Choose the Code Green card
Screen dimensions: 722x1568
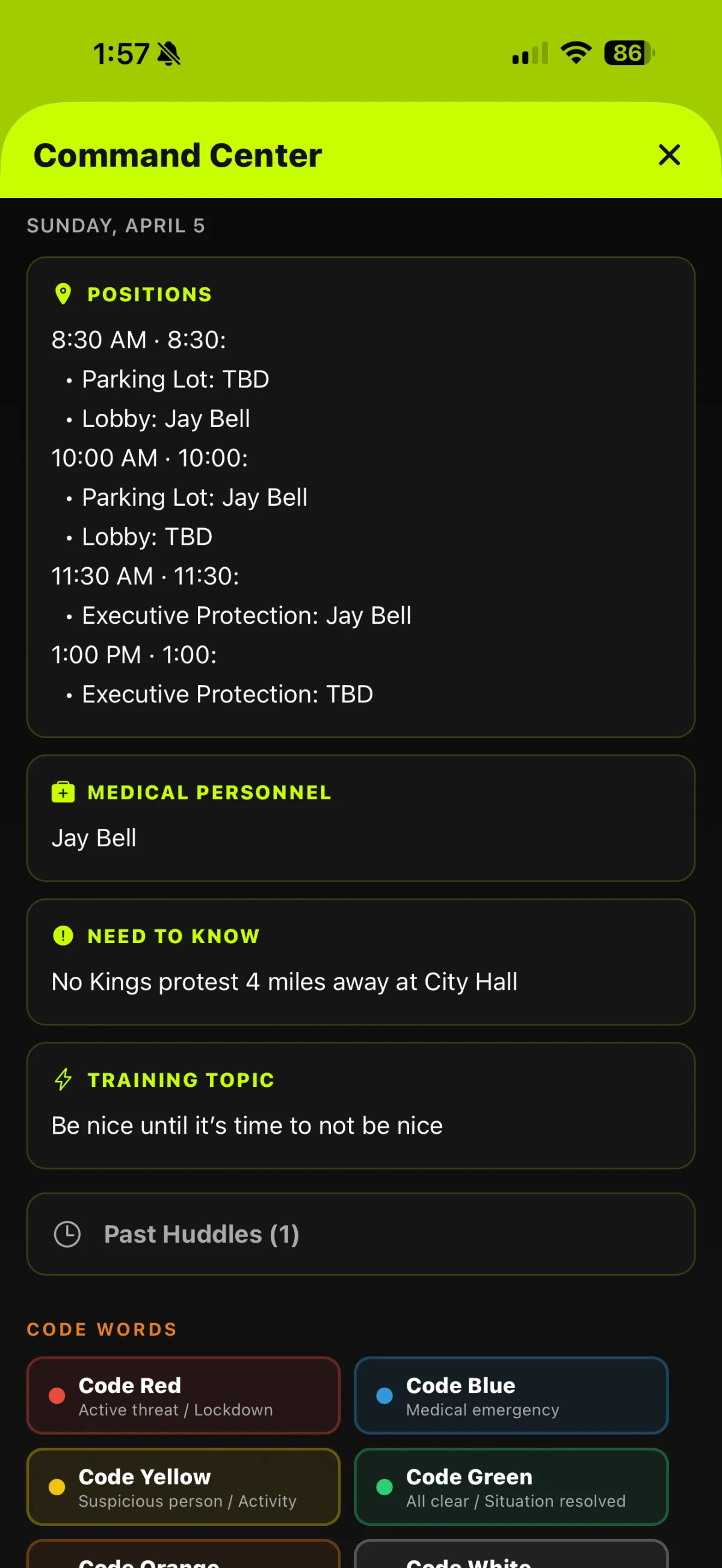(511, 1486)
